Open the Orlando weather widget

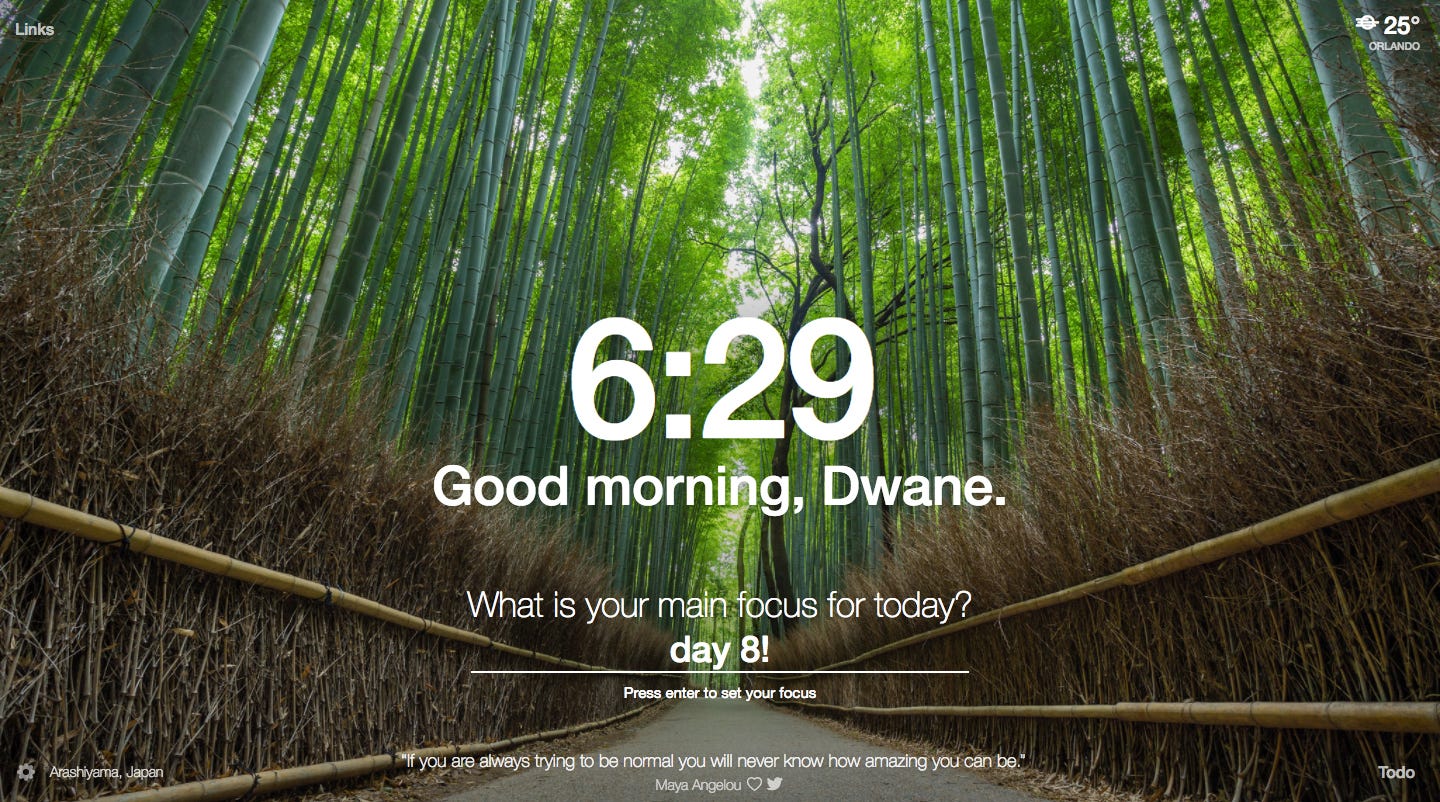point(1391,32)
